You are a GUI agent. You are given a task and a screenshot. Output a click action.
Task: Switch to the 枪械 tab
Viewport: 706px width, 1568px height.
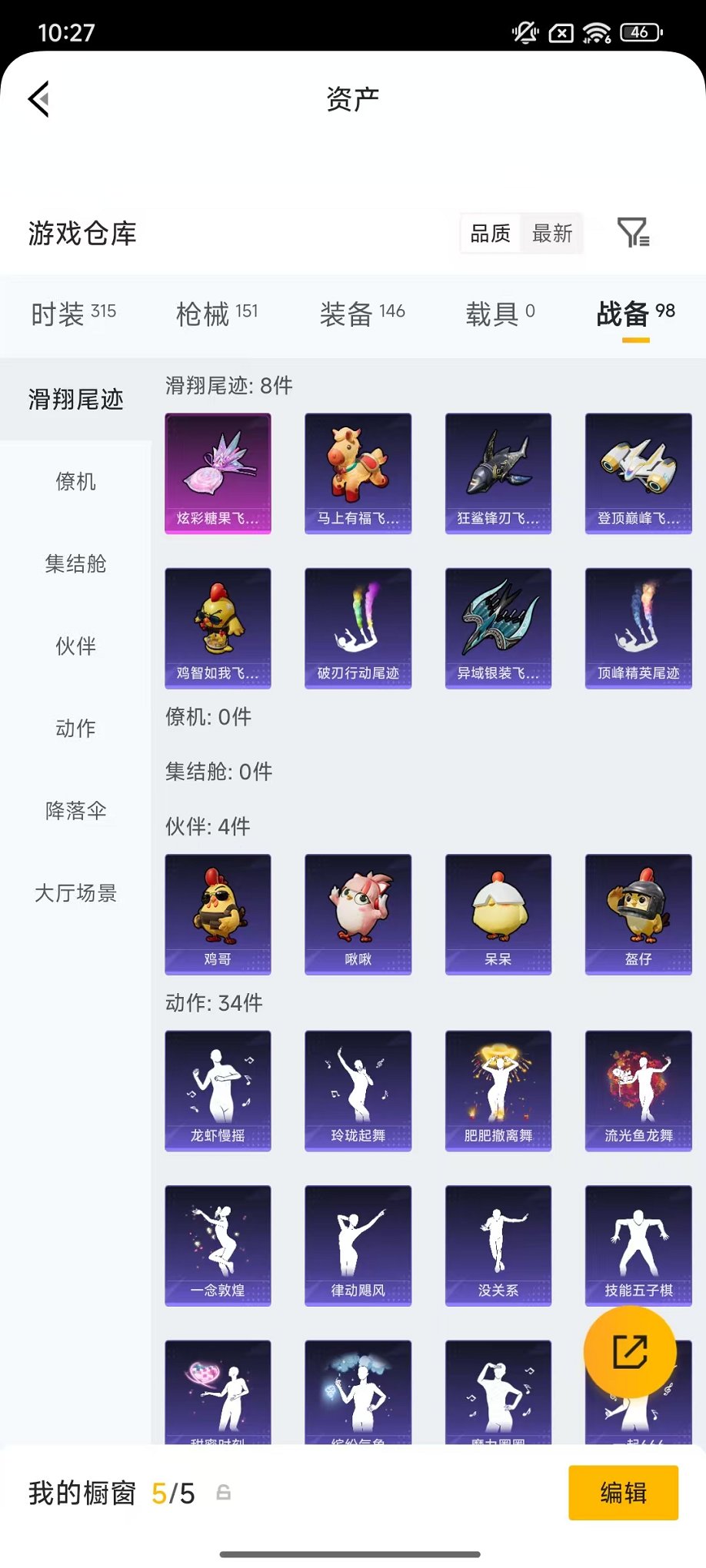pos(217,314)
